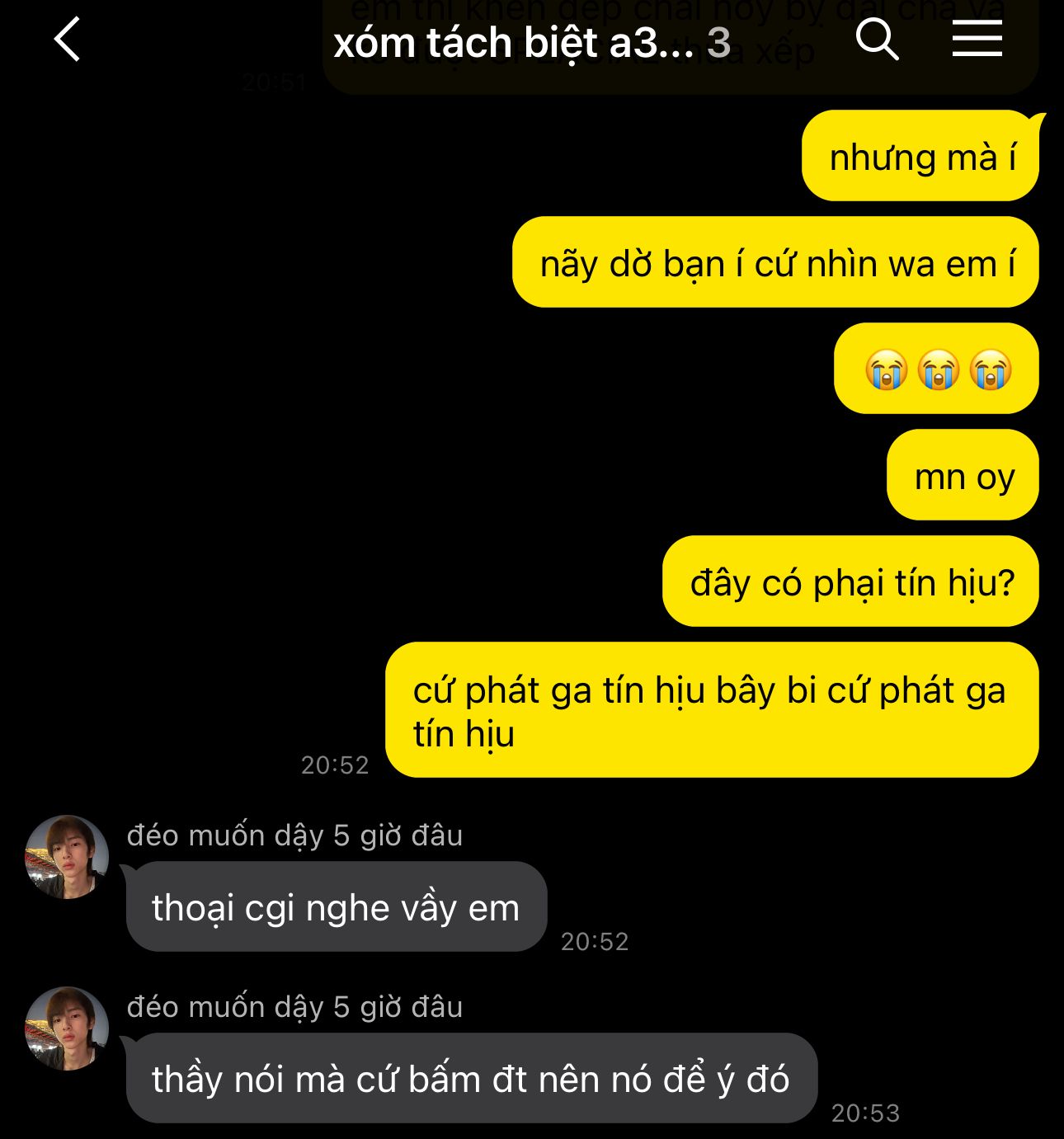Open sender's avatar above "thoại cgi nghe vầy em"

click(x=67, y=857)
